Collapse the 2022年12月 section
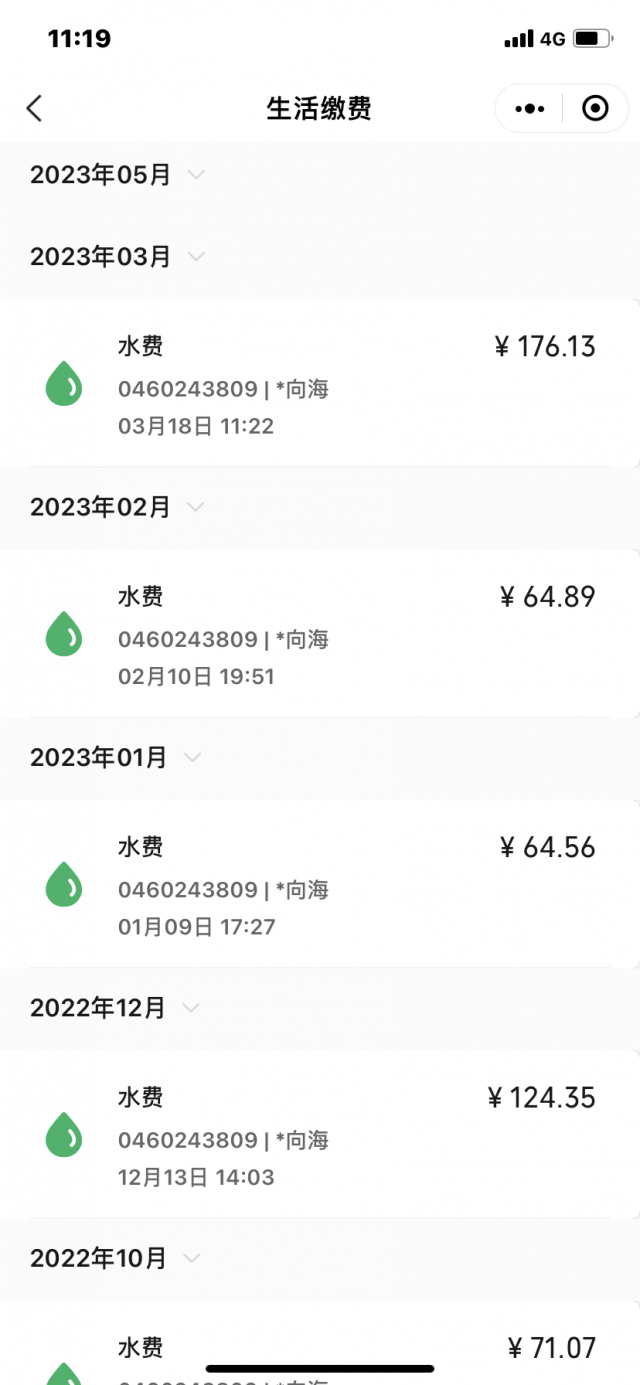 [x=192, y=1007]
